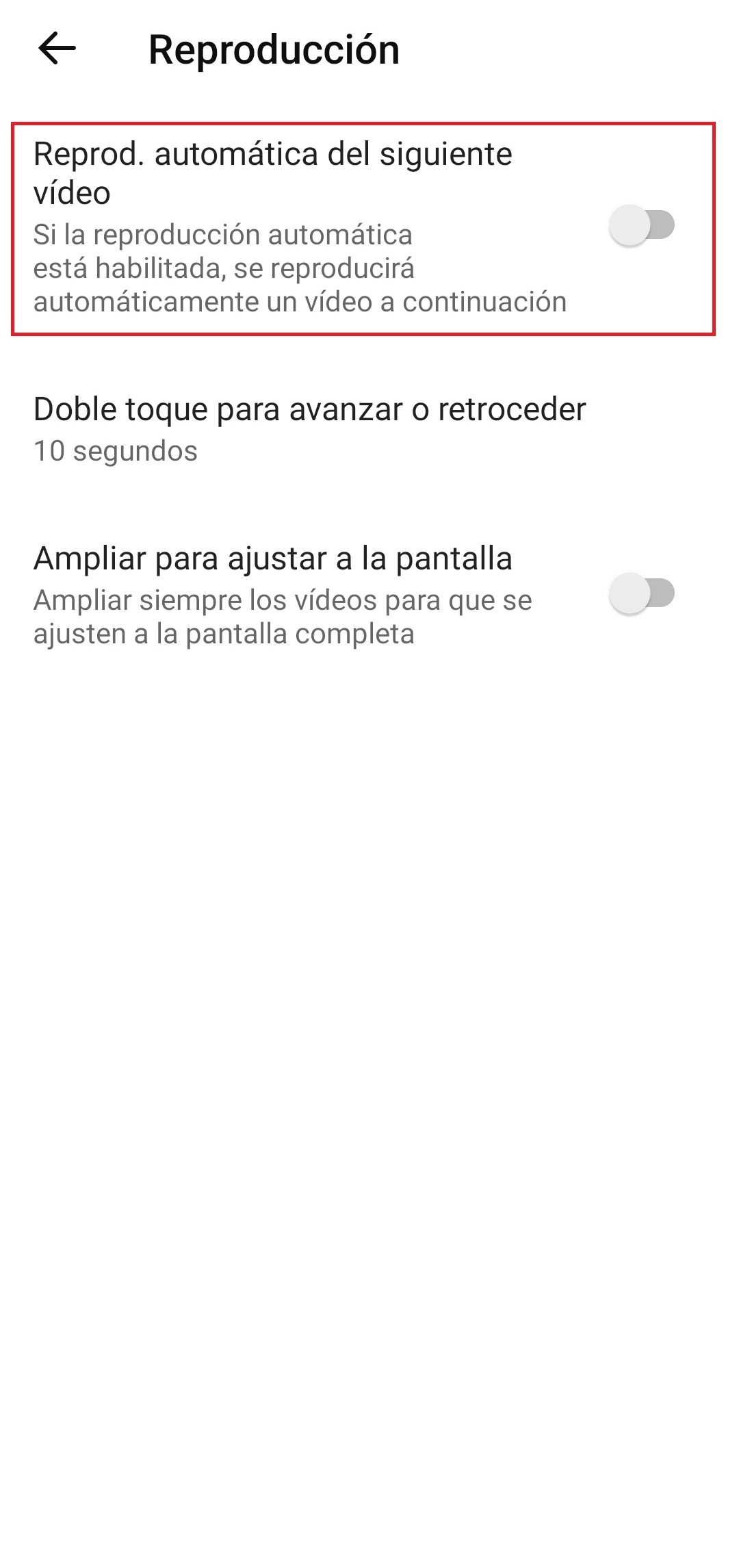
Task: Enable autoplay of the next video
Action: click(641, 225)
